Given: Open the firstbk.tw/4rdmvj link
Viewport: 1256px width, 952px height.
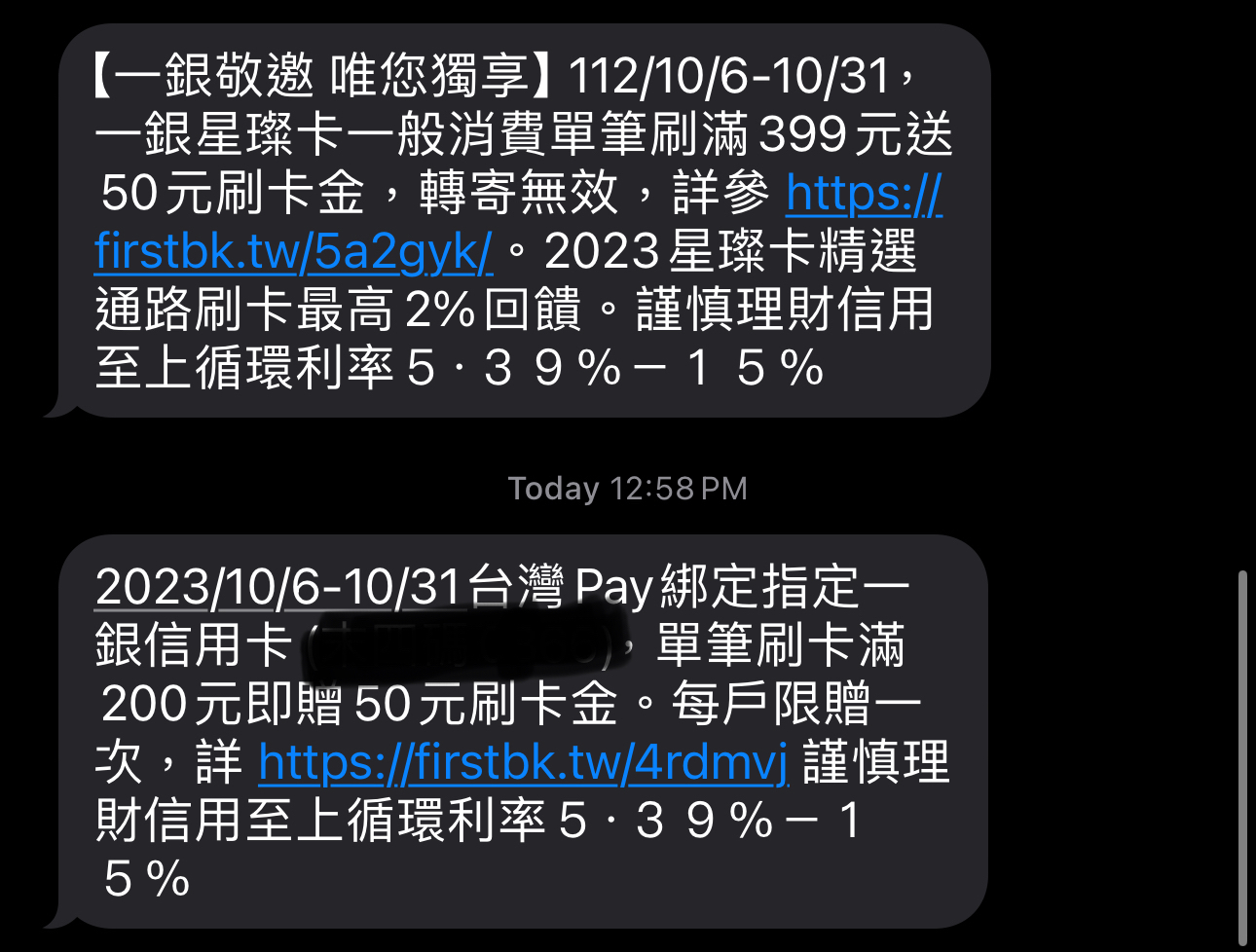Looking at the screenshot, I should tap(523, 762).
